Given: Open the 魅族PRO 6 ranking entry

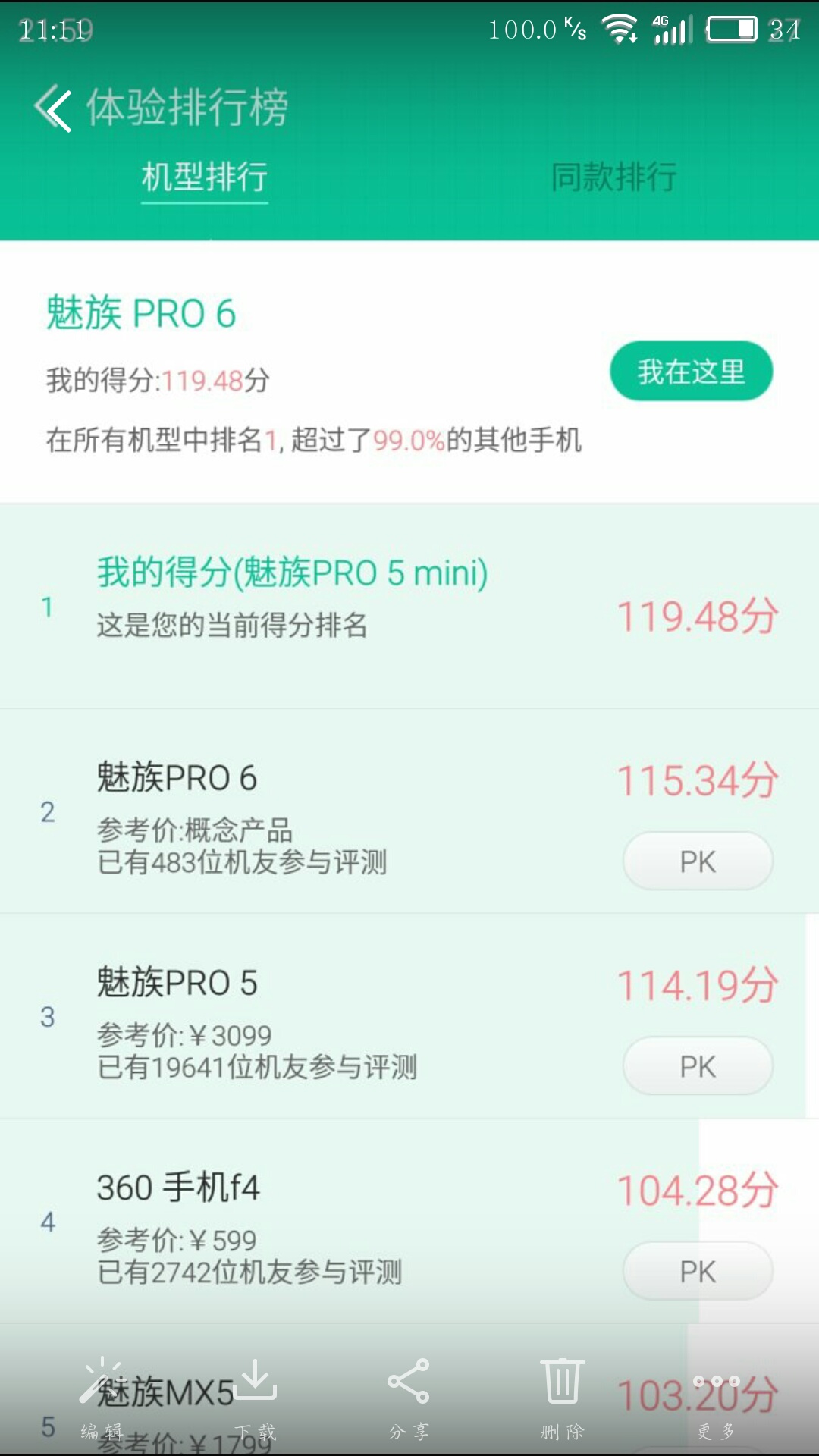Looking at the screenshot, I should (409, 811).
